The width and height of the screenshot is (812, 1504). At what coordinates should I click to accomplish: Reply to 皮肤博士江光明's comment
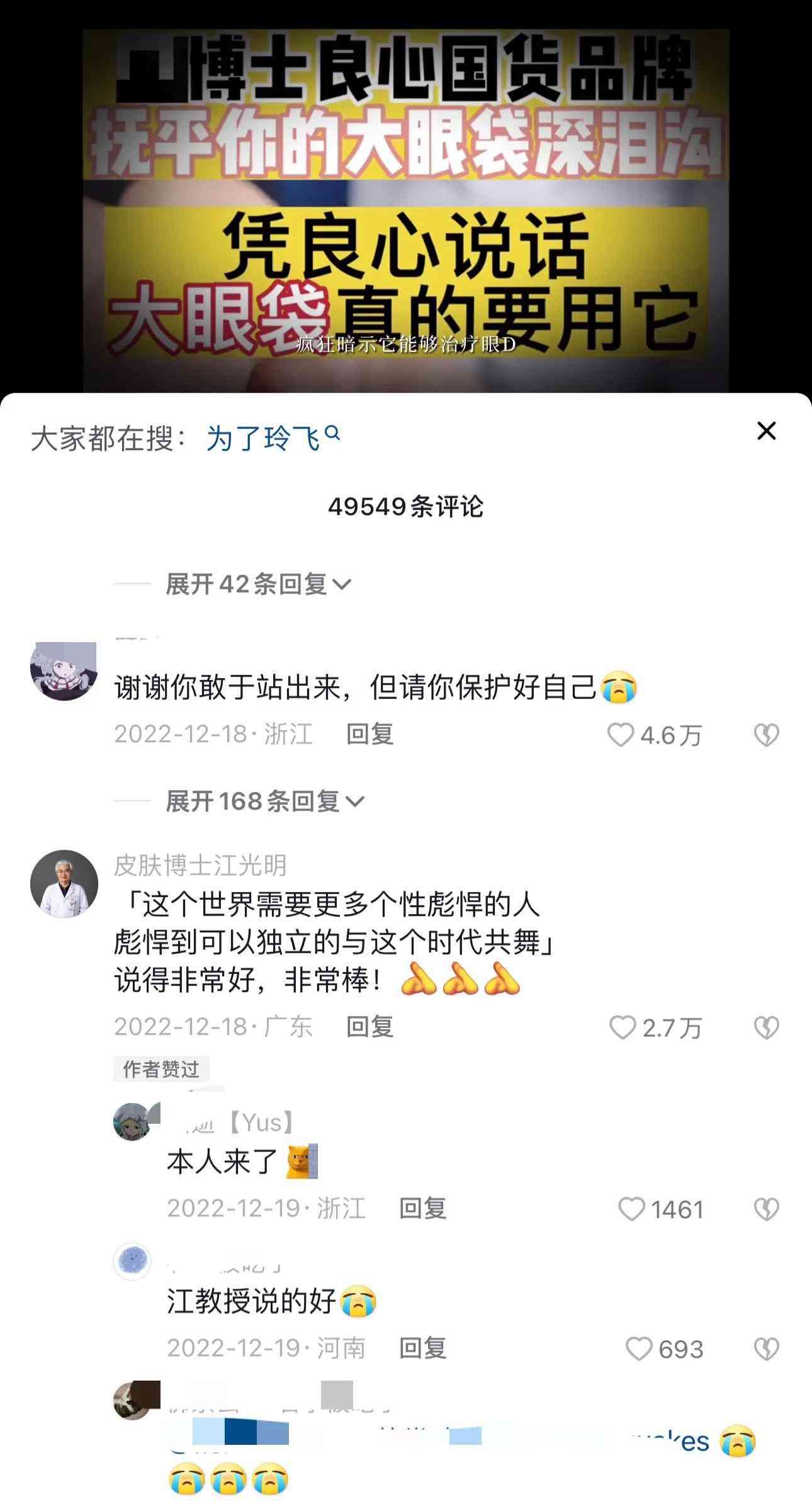[x=369, y=1027]
